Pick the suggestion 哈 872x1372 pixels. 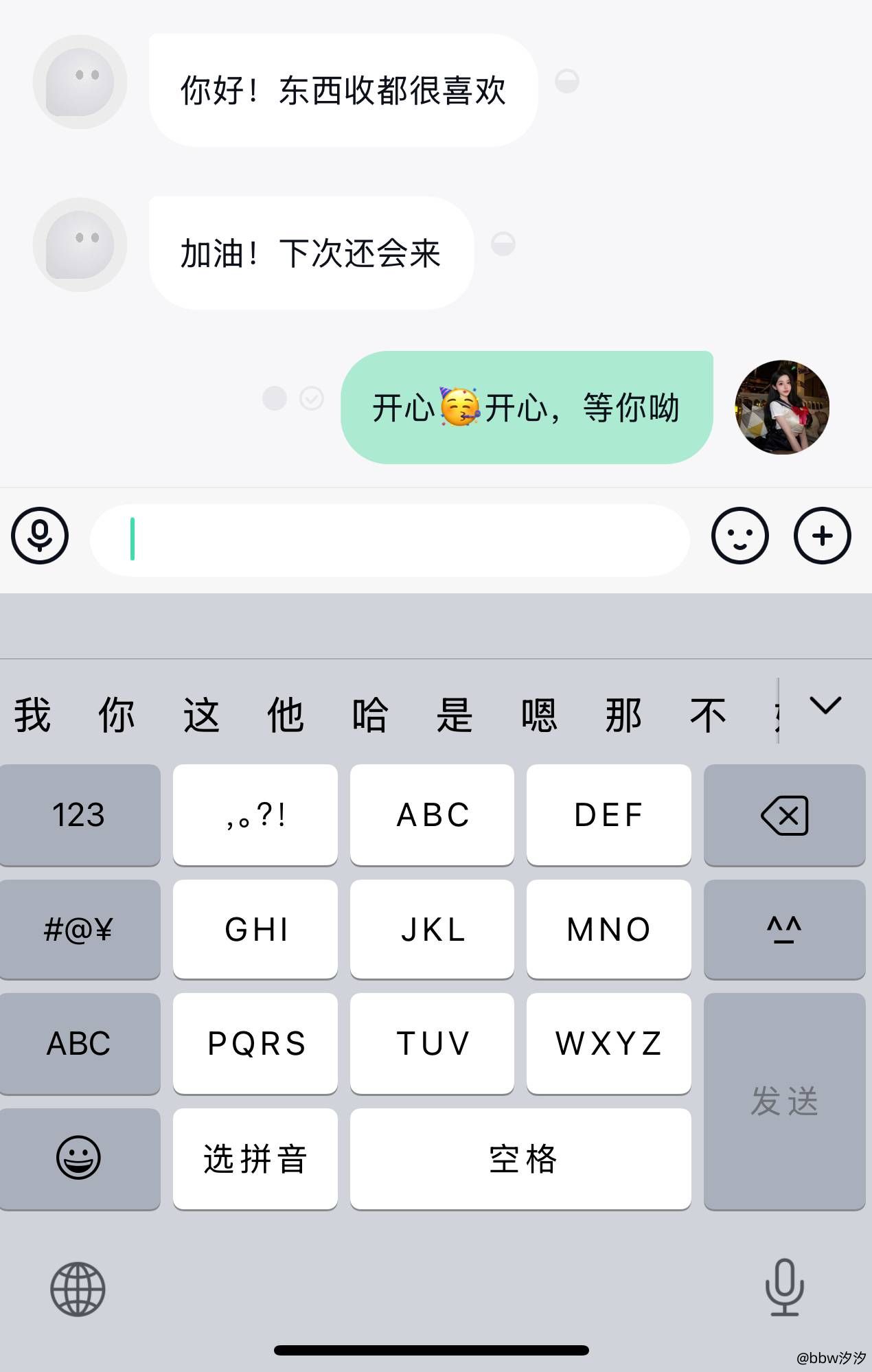point(370,714)
